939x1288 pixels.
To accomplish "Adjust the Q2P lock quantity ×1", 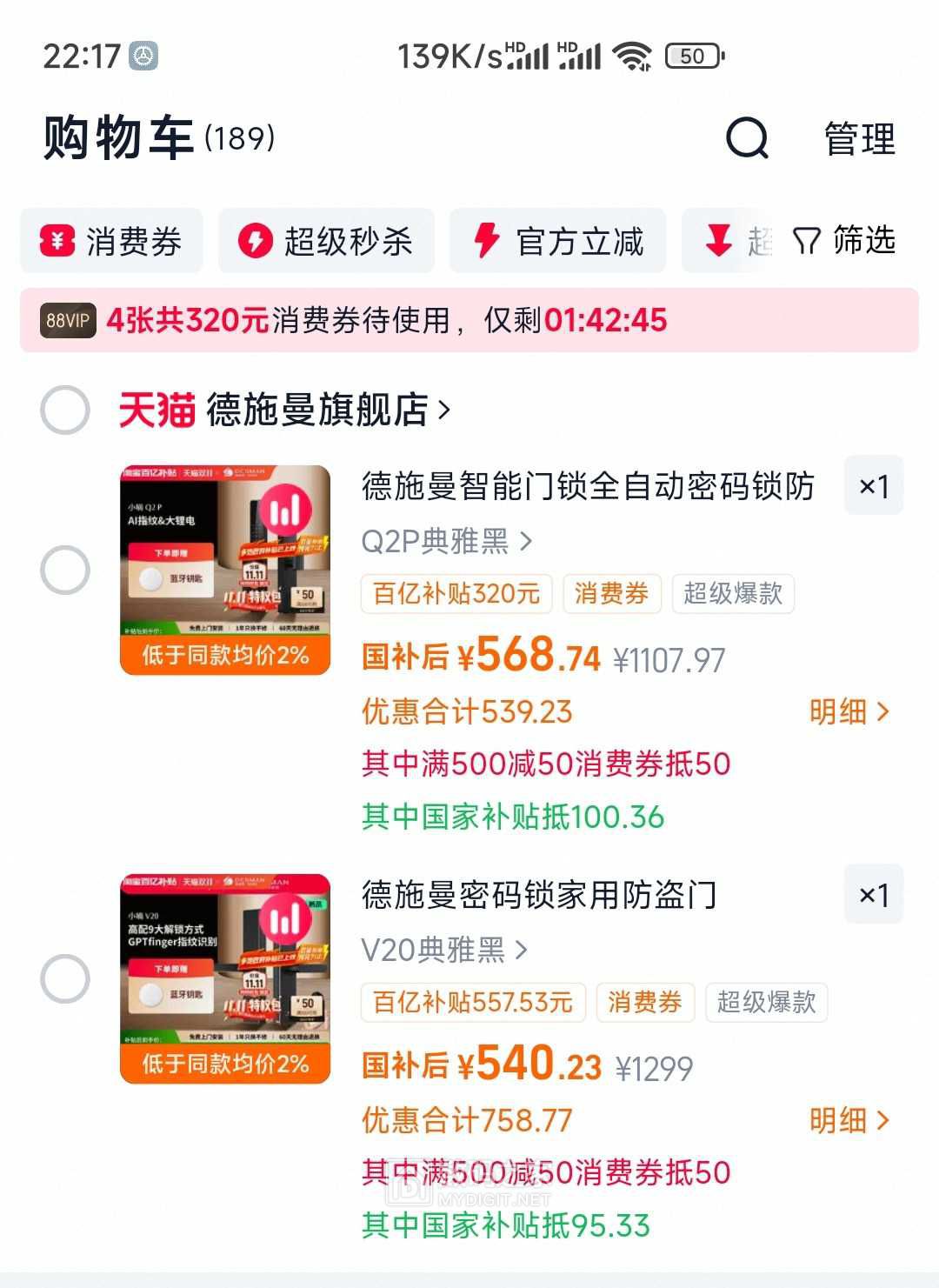I will pyautogui.click(x=873, y=486).
